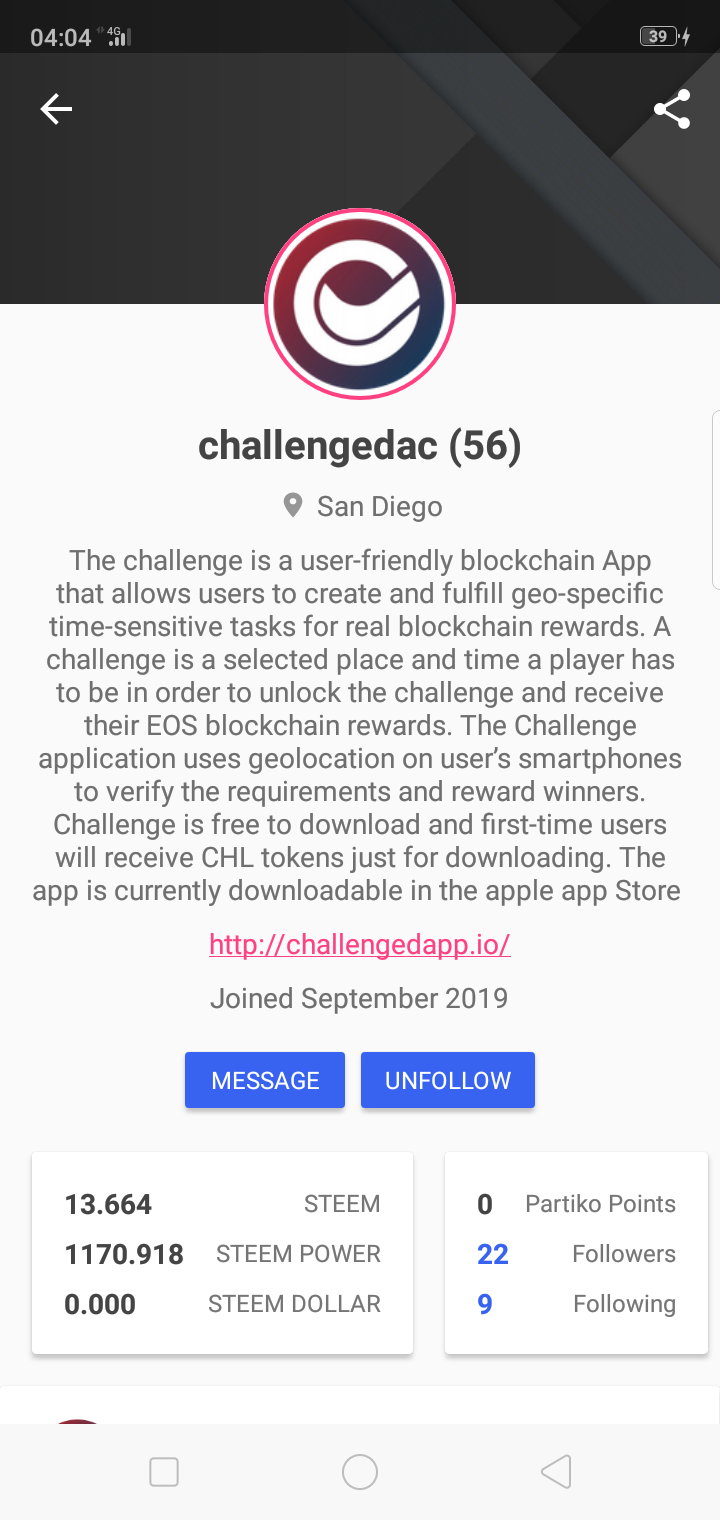Open the challengedapp.io link
The width and height of the screenshot is (720, 1520).
pos(360,945)
